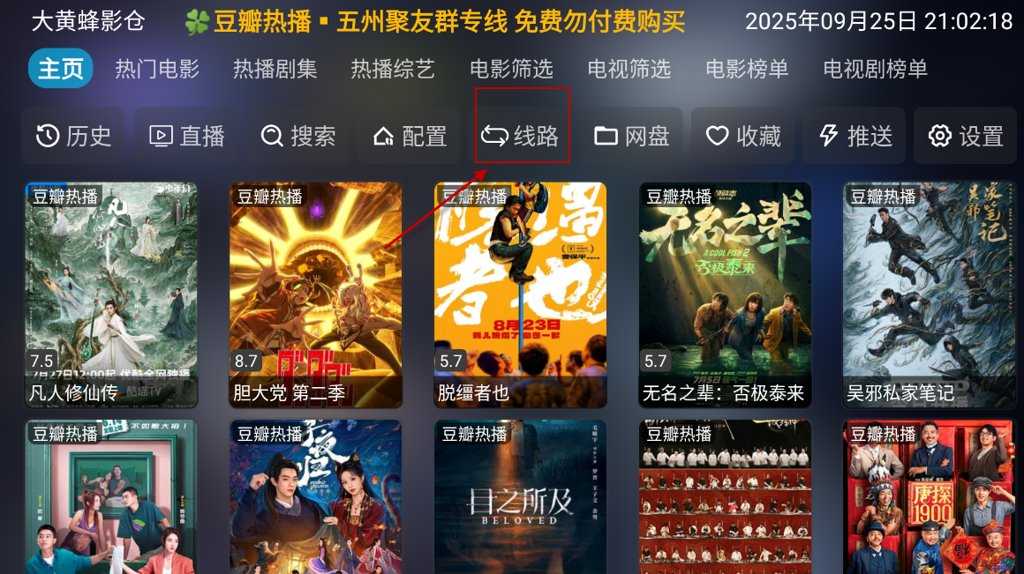
Task: Open the 推送 push option
Action: pyautogui.click(x=855, y=136)
